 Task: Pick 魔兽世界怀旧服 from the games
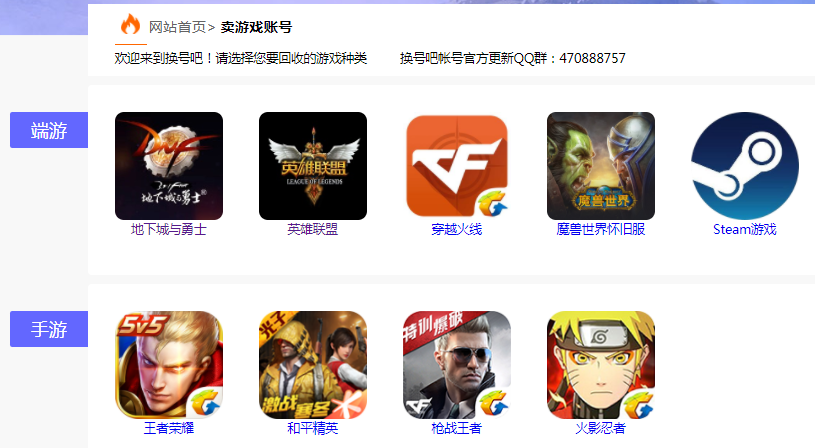point(601,166)
